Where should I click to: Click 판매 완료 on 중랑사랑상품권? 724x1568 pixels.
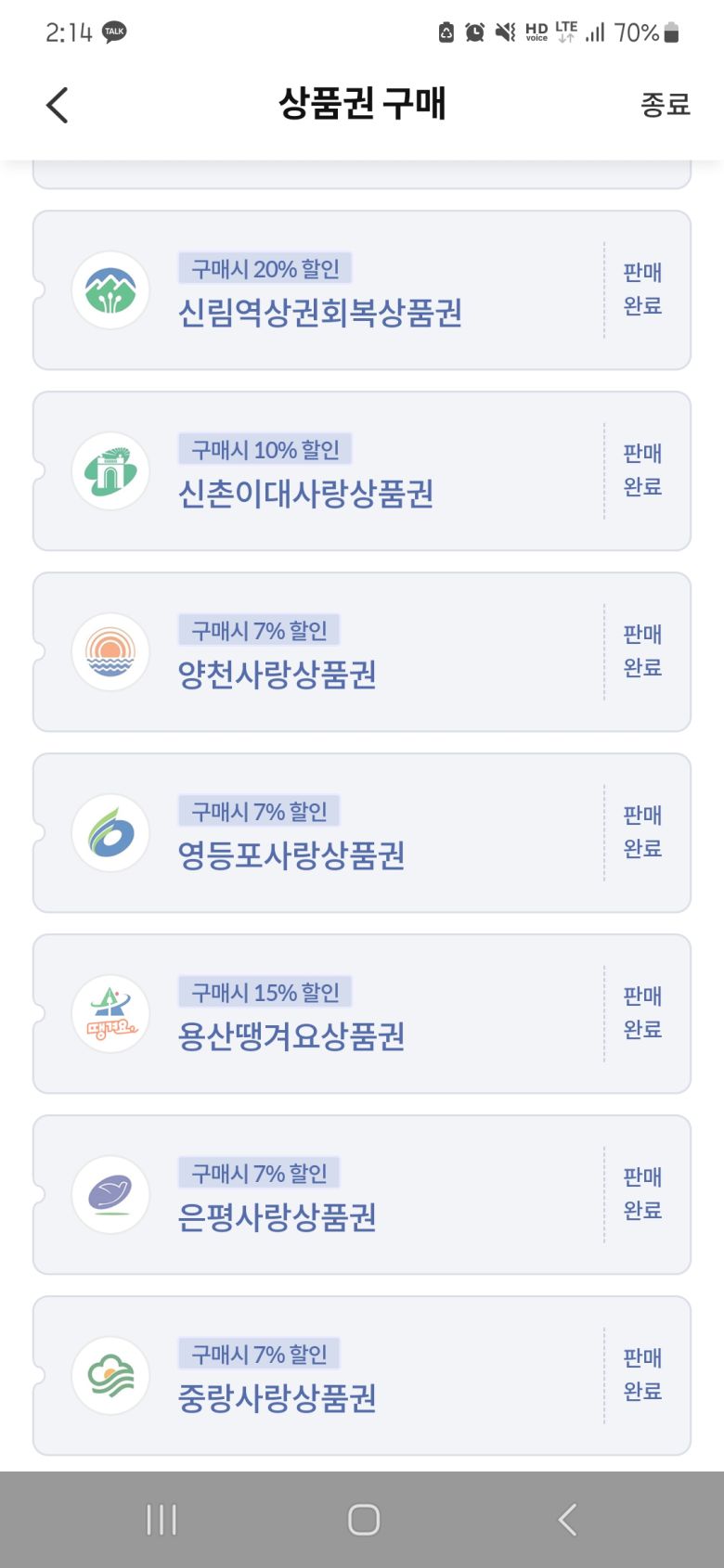pyautogui.click(x=641, y=1375)
